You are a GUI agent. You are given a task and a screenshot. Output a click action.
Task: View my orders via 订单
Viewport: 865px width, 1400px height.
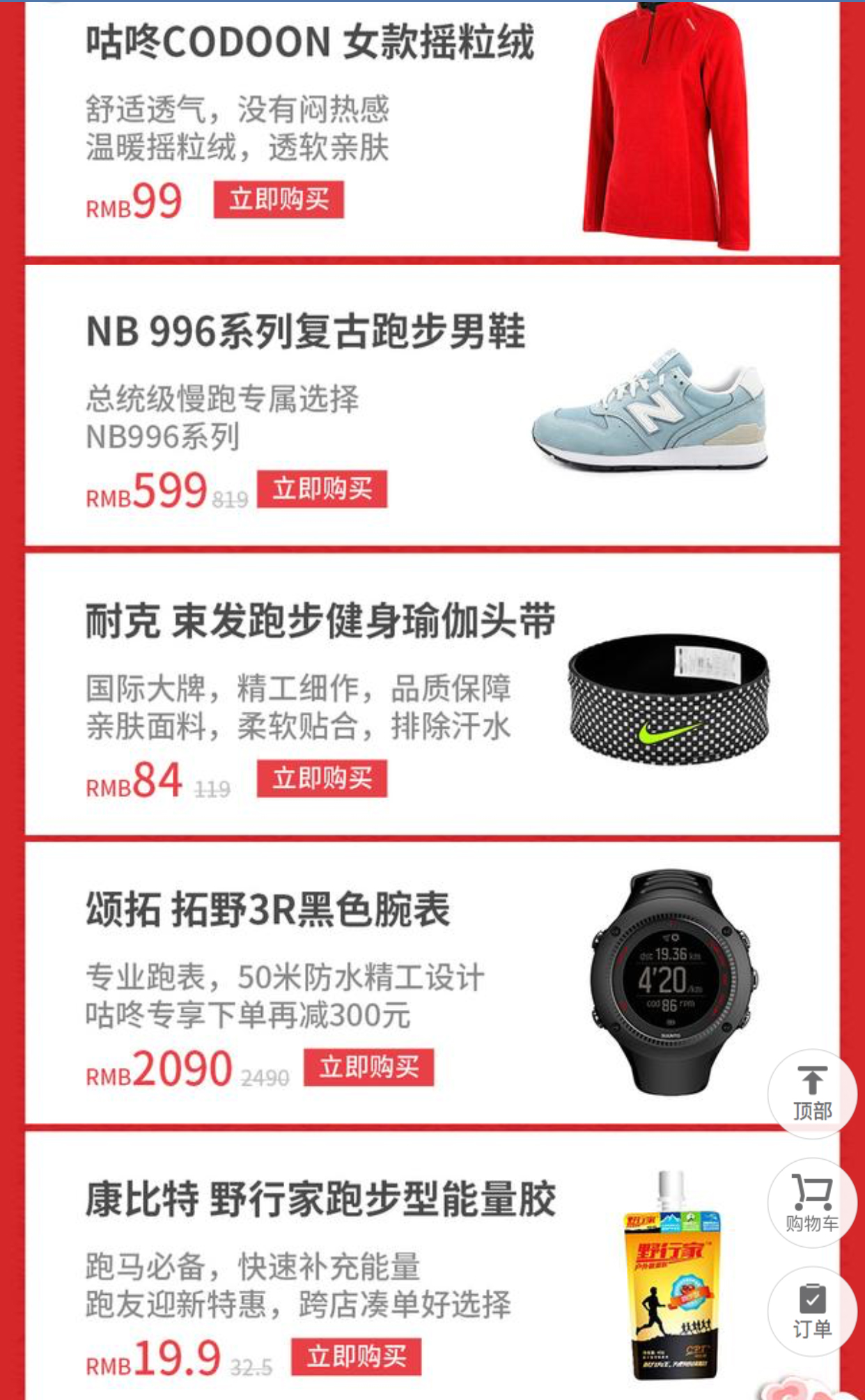click(812, 1312)
